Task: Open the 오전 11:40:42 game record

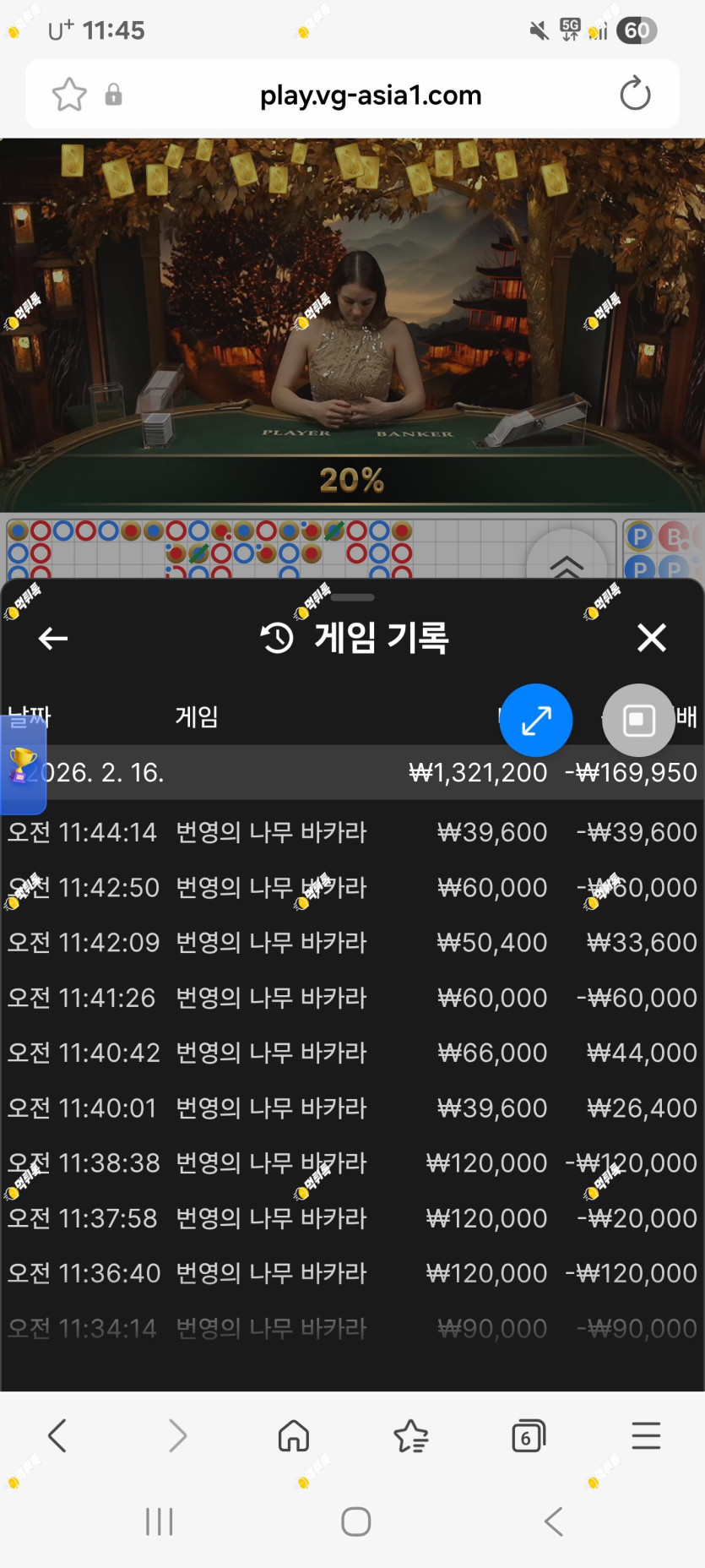Action: tap(352, 1053)
